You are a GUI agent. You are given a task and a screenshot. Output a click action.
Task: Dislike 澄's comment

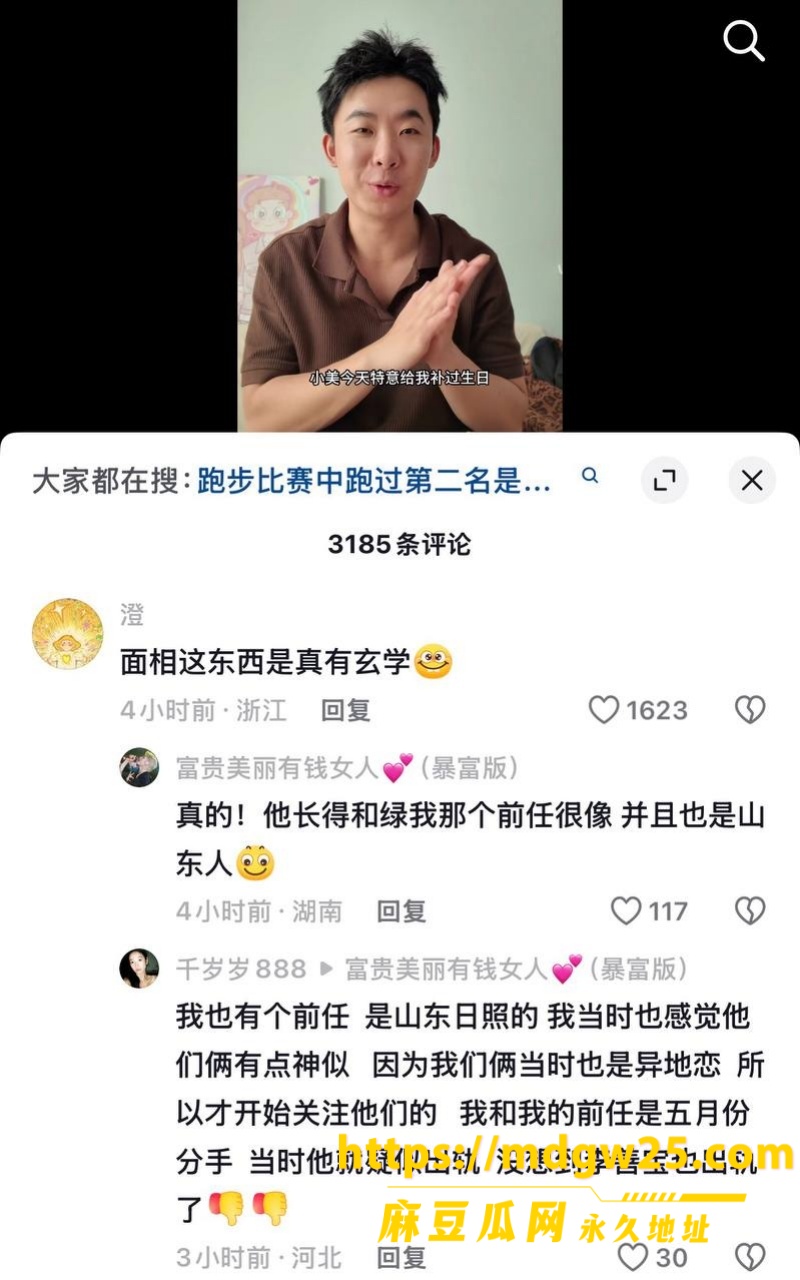(750, 711)
